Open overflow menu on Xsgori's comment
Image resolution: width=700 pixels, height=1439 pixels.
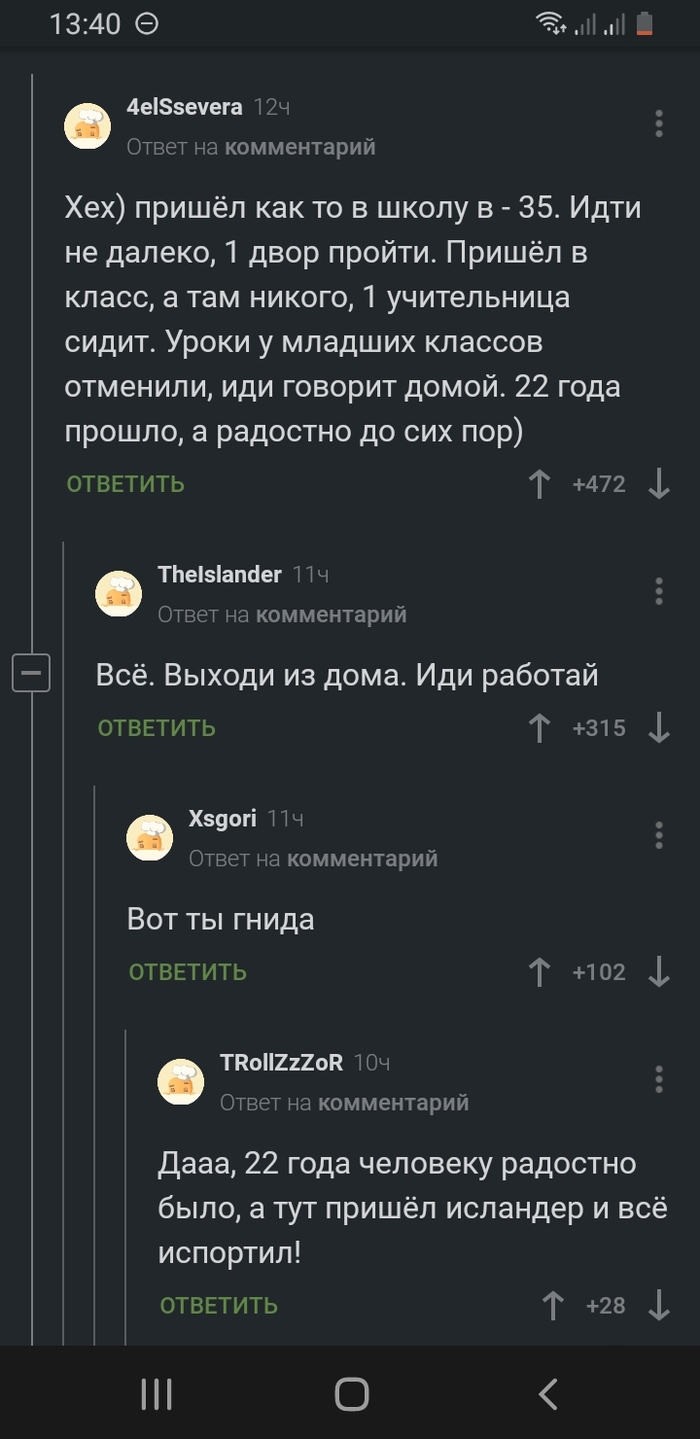tap(659, 835)
